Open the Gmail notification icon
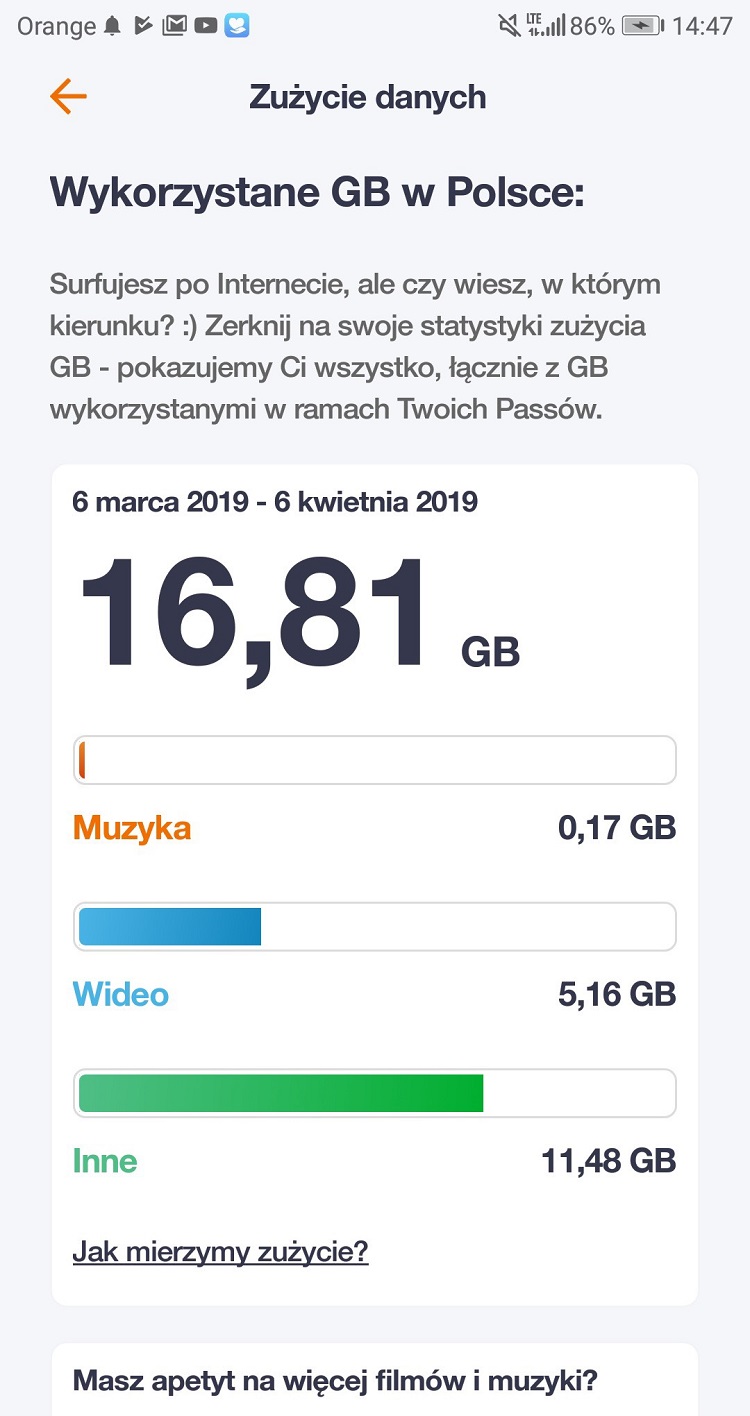Screen dimensions: 750x1416 point(174,26)
